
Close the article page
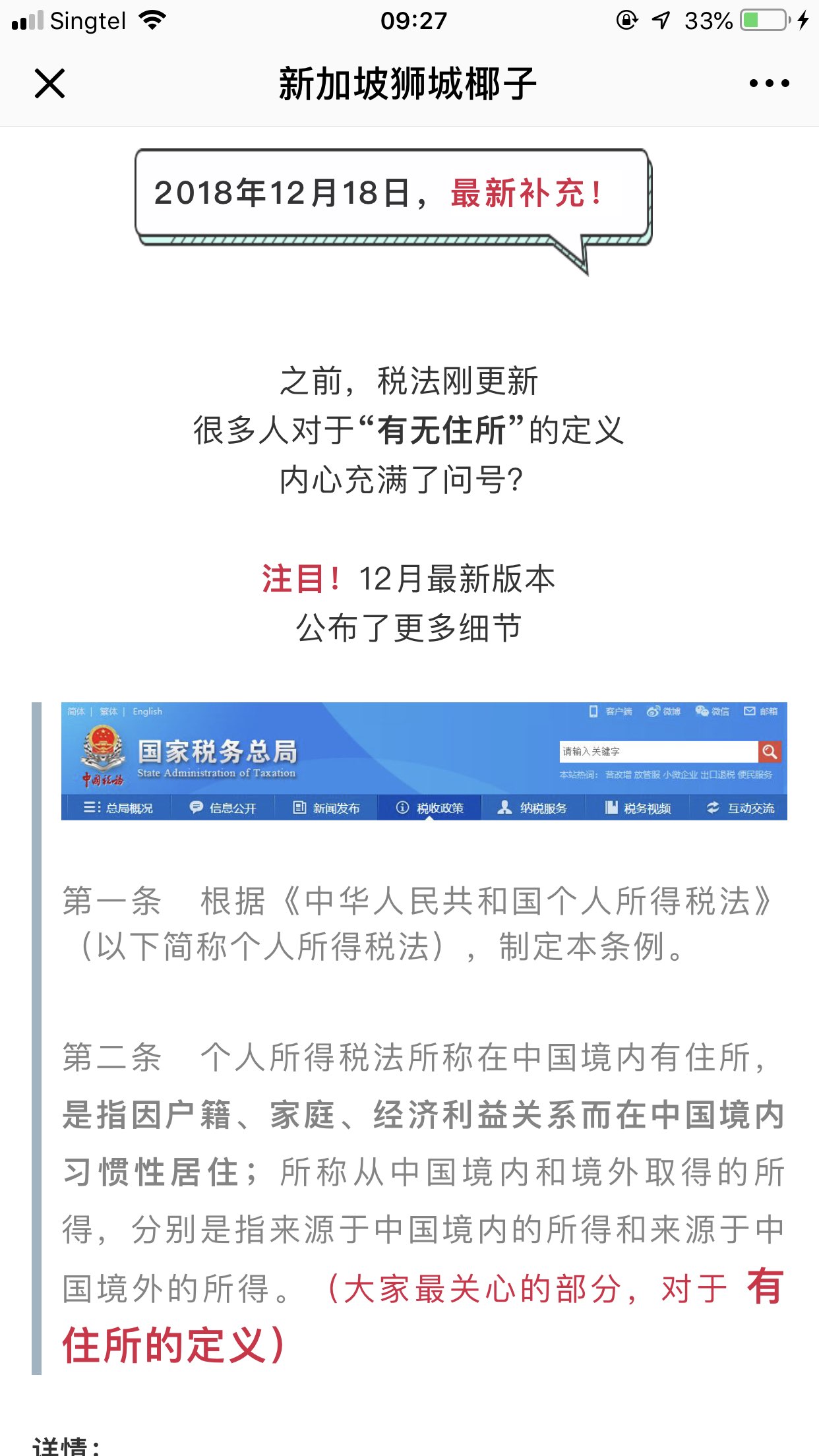click(49, 84)
